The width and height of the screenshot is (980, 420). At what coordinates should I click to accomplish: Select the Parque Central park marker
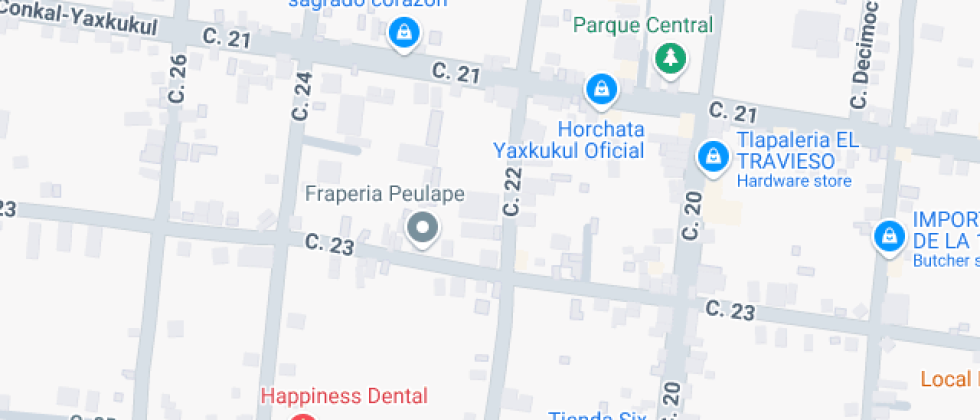671,58
